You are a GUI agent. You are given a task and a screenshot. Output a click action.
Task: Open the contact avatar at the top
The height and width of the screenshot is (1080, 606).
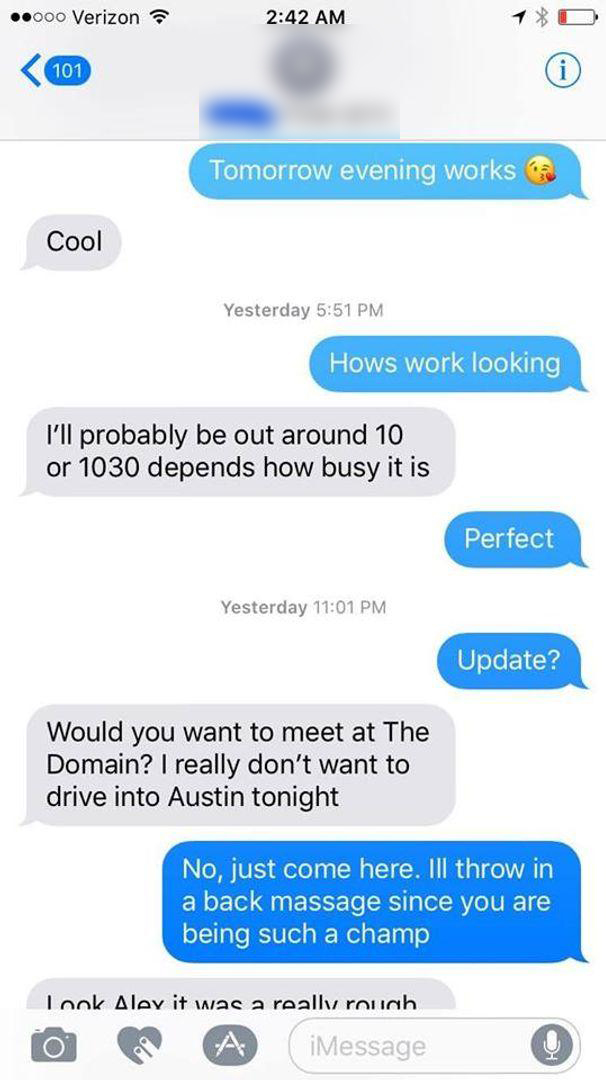tap(303, 64)
